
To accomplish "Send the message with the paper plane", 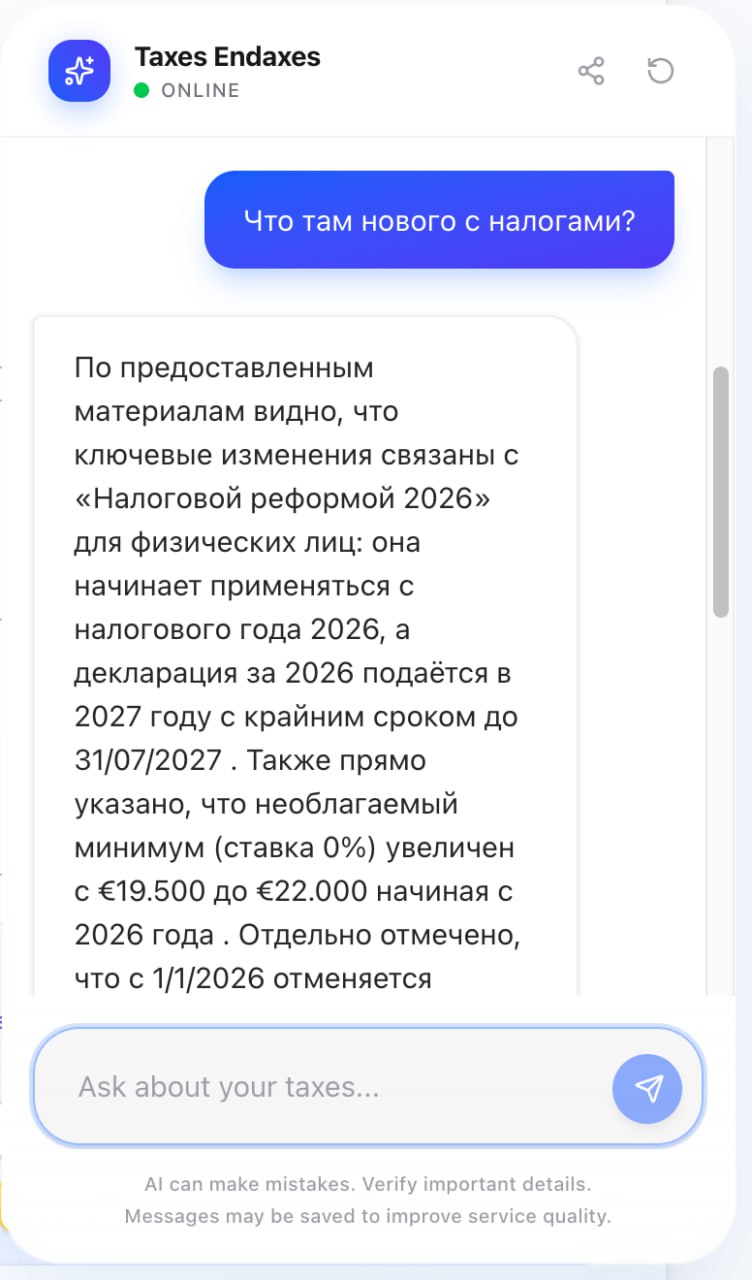I will pos(647,1088).
